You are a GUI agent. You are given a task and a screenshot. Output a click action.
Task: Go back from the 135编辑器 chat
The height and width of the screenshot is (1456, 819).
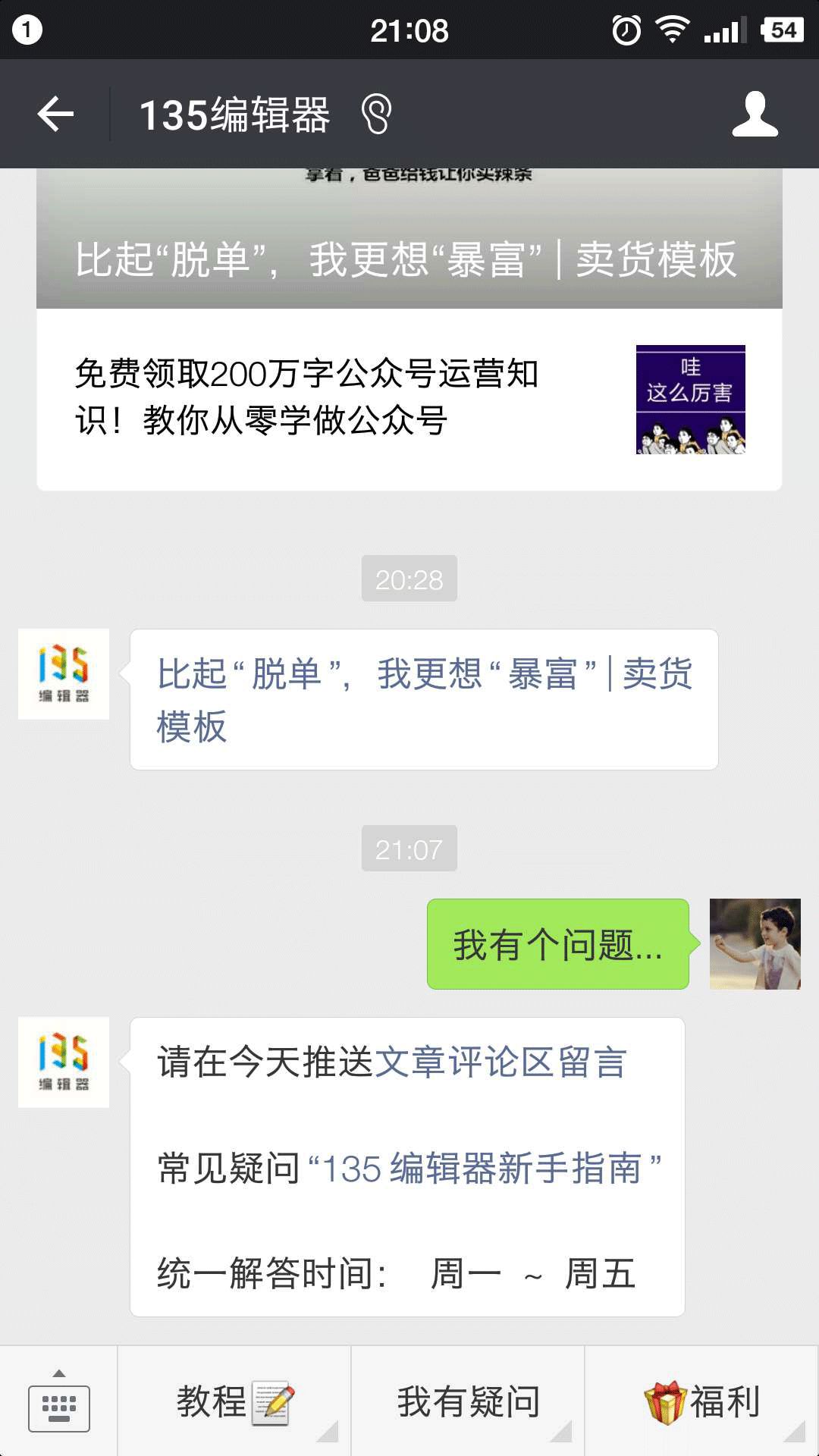[55, 115]
